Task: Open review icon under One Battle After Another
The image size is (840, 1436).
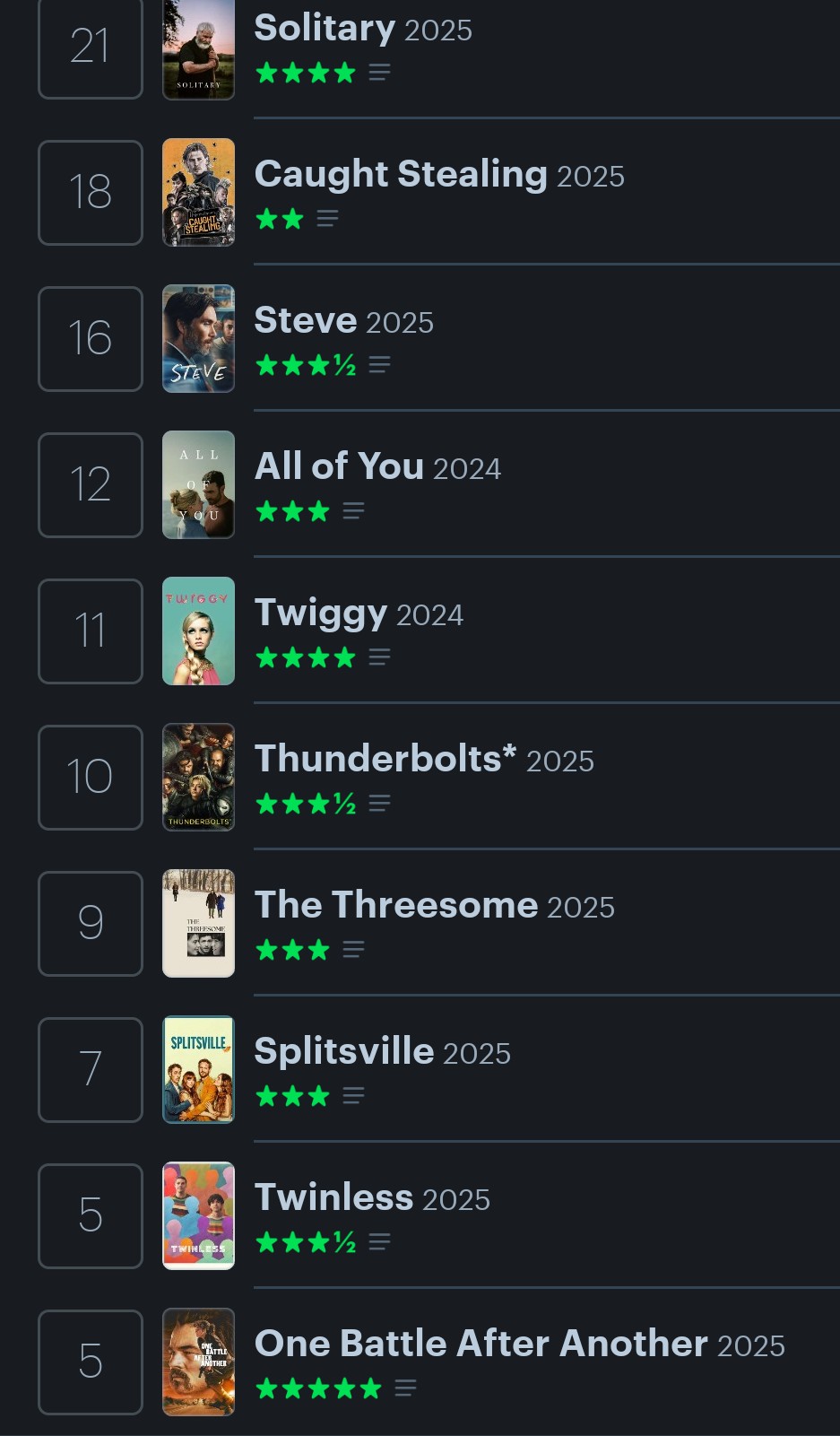Action: [x=405, y=1388]
